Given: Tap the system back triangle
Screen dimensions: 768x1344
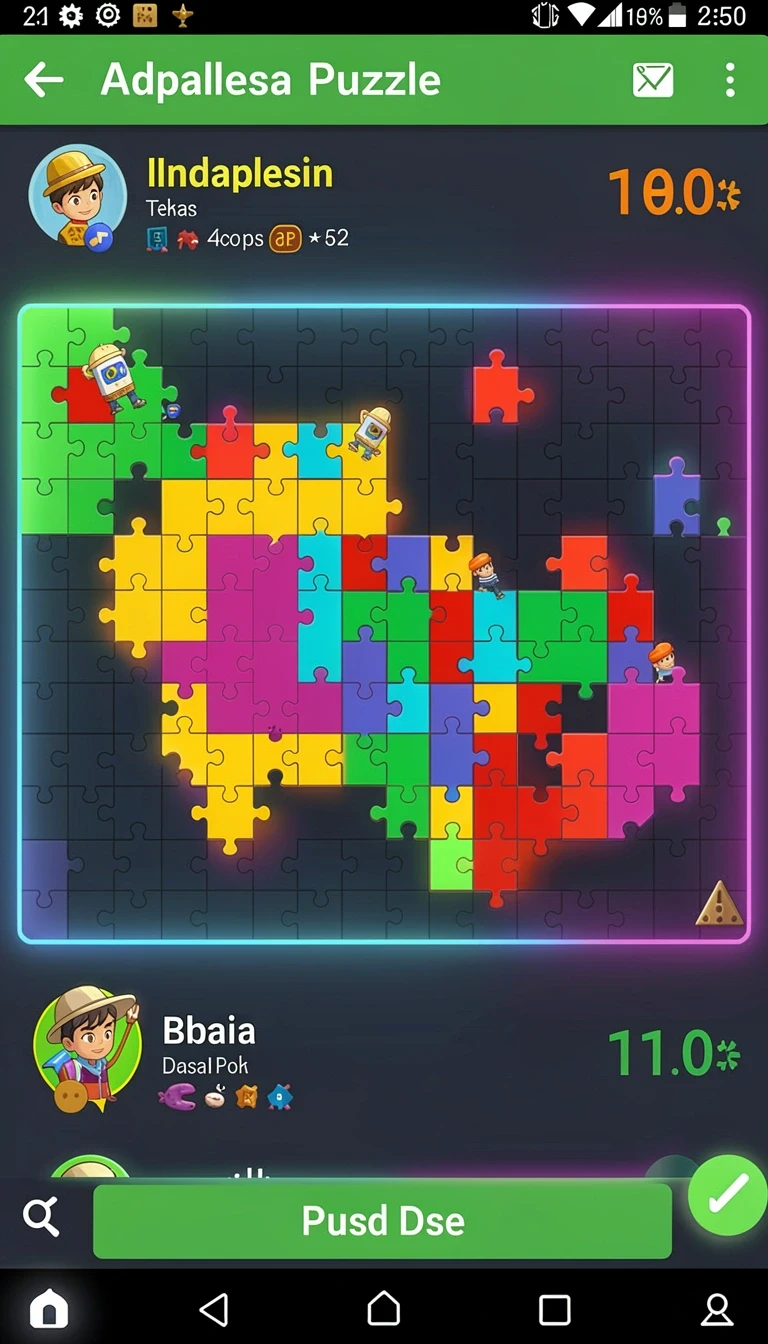Looking at the screenshot, I should 214,1309.
